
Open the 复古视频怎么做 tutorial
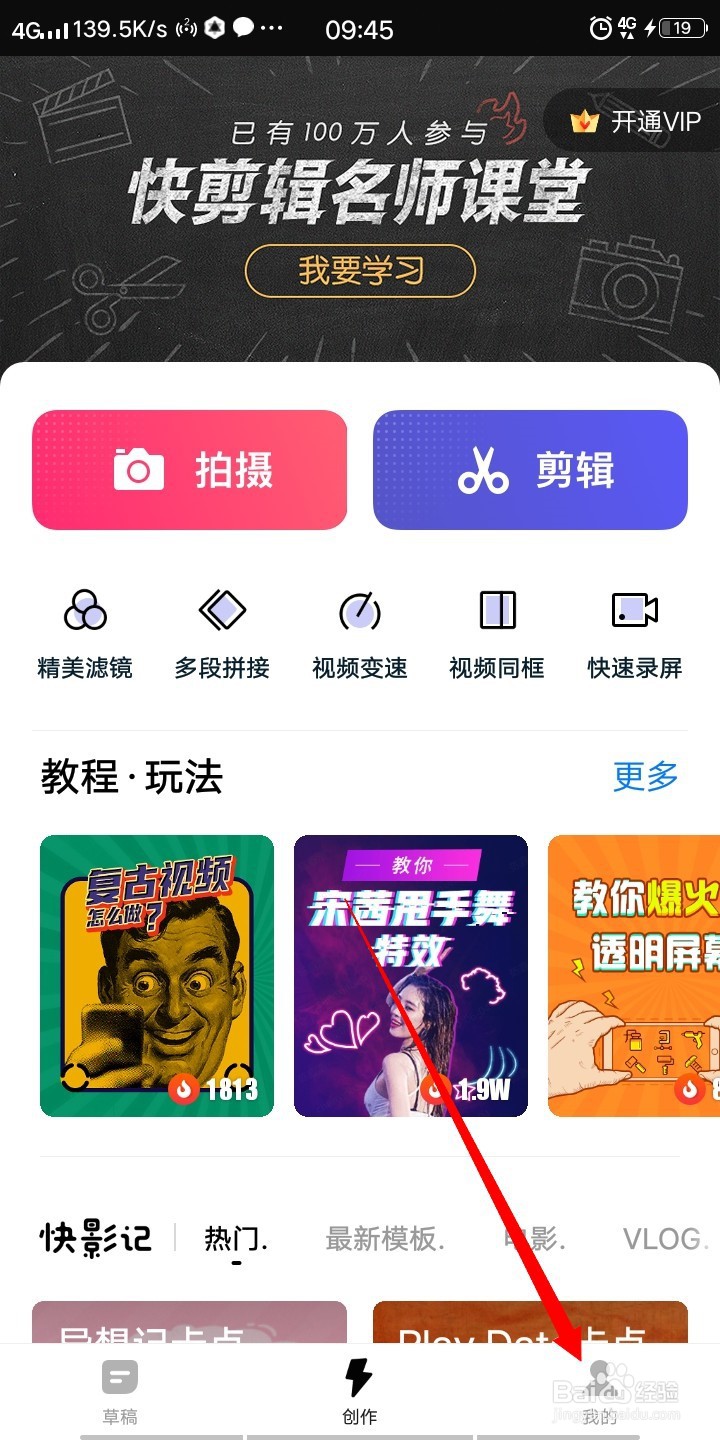tap(156, 975)
